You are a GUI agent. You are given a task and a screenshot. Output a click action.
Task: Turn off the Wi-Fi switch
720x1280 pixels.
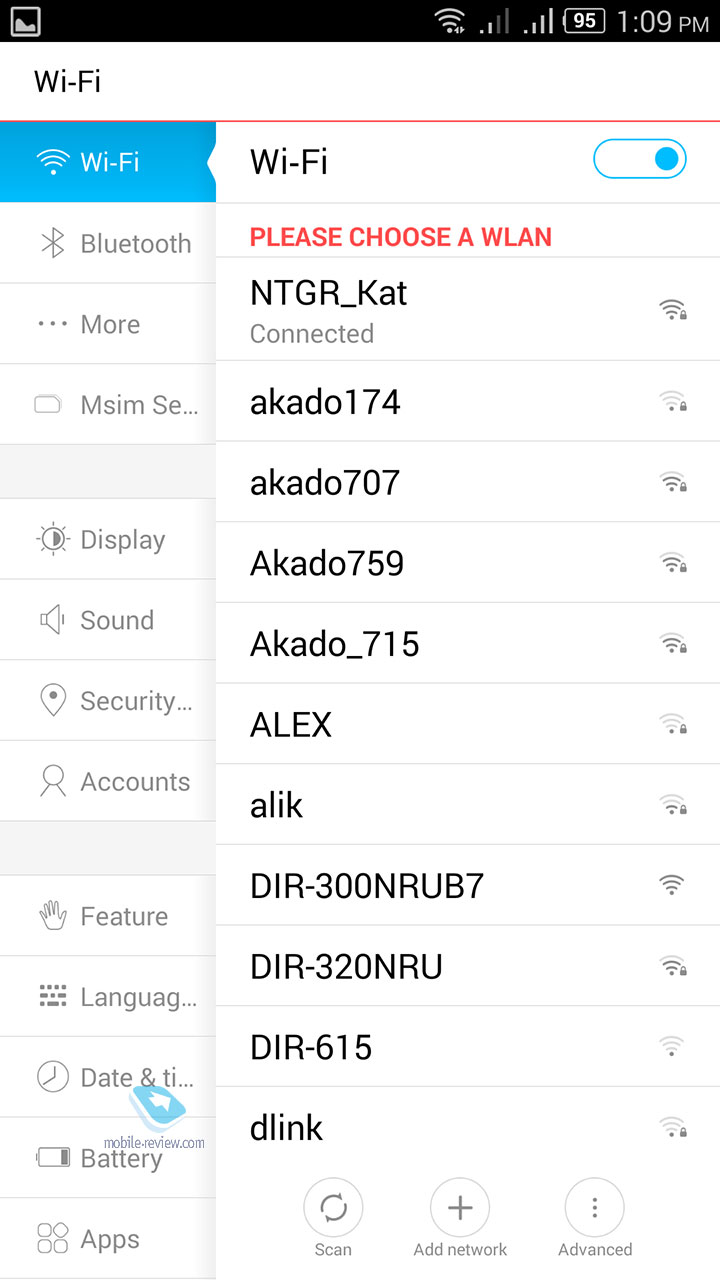click(640, 159)
